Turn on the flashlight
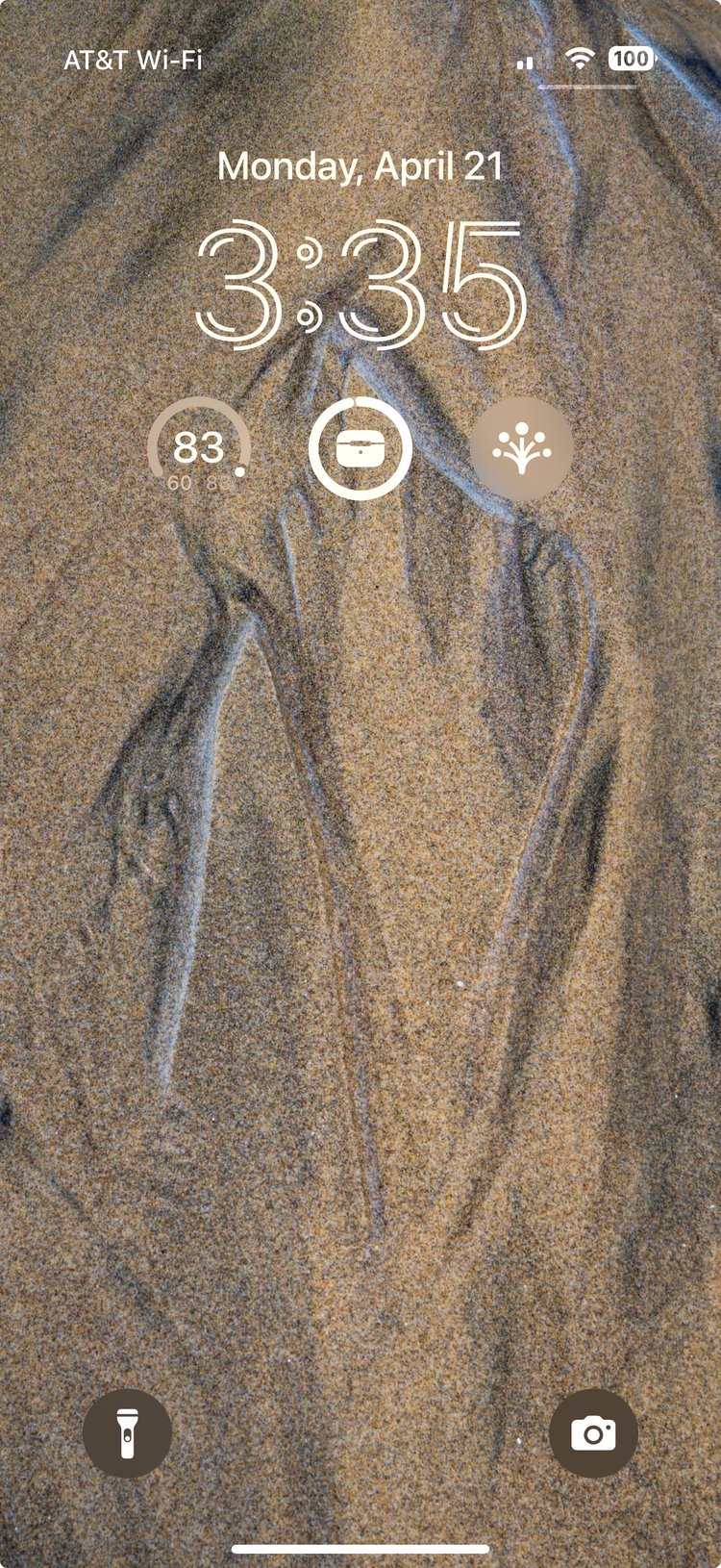Image resolution: width=721 pixels, height=1568 pixels. pyautogui.click(x=127, y=1433)
